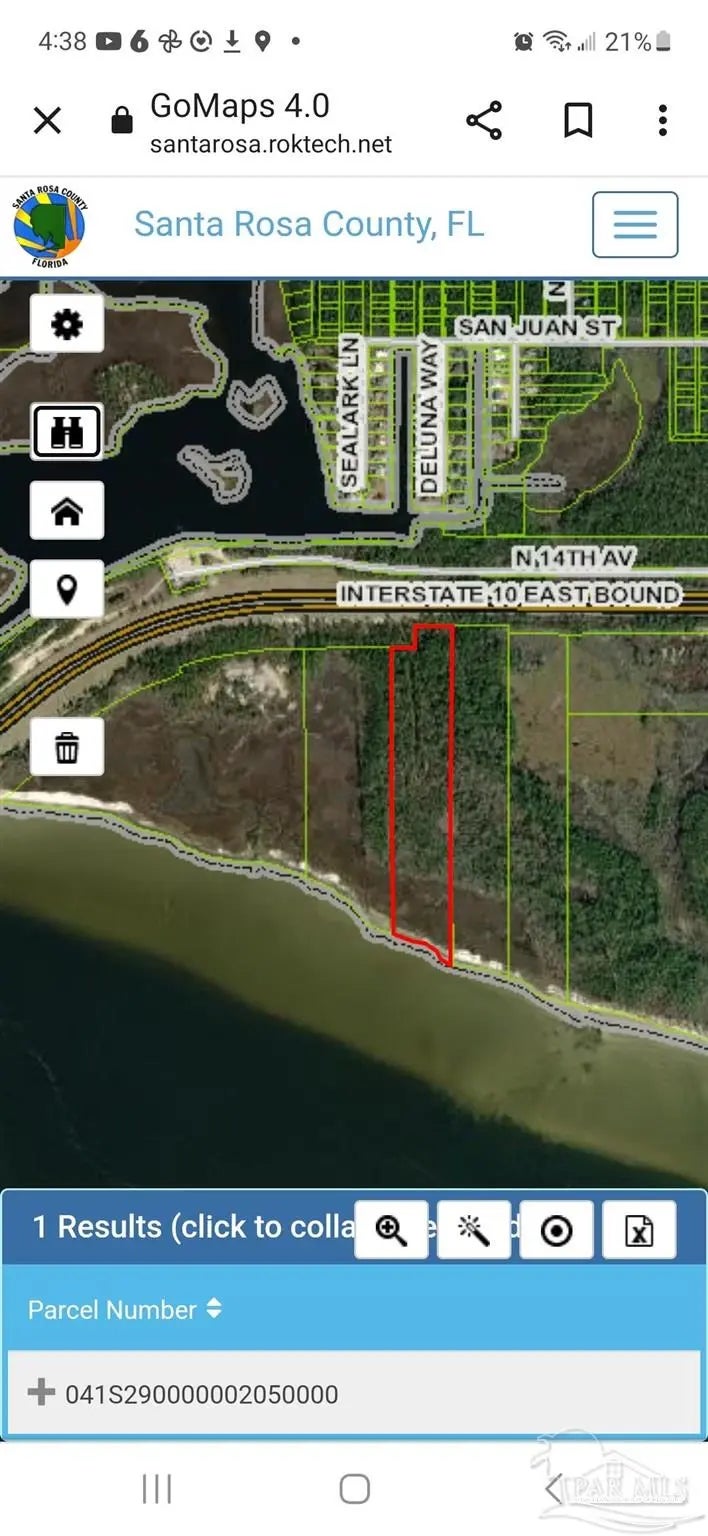Expand parcel 041S290000002050000 row
708x1536 pixels.
41,1392
